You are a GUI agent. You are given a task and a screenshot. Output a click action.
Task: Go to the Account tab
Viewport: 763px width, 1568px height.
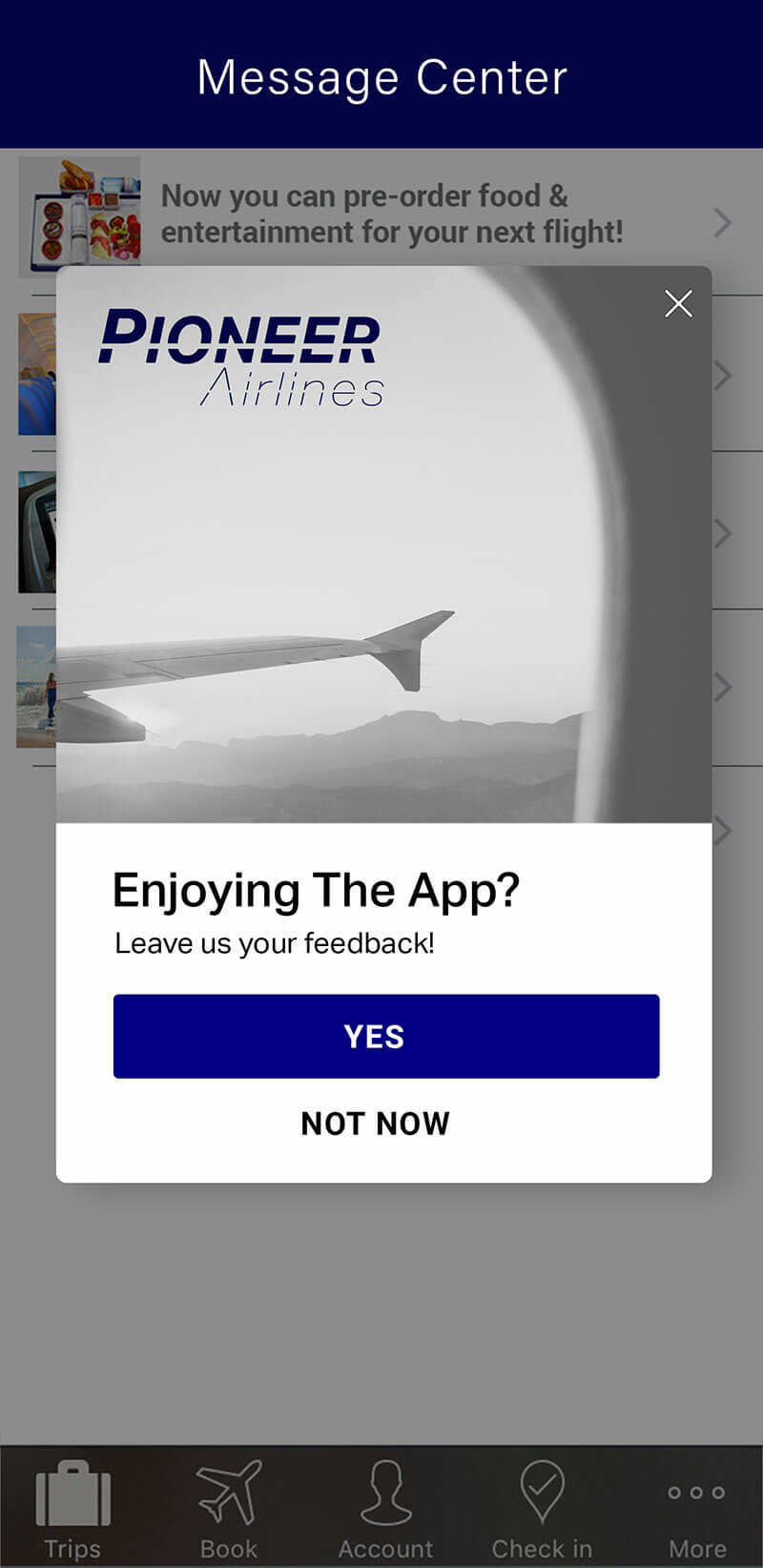385,1509
